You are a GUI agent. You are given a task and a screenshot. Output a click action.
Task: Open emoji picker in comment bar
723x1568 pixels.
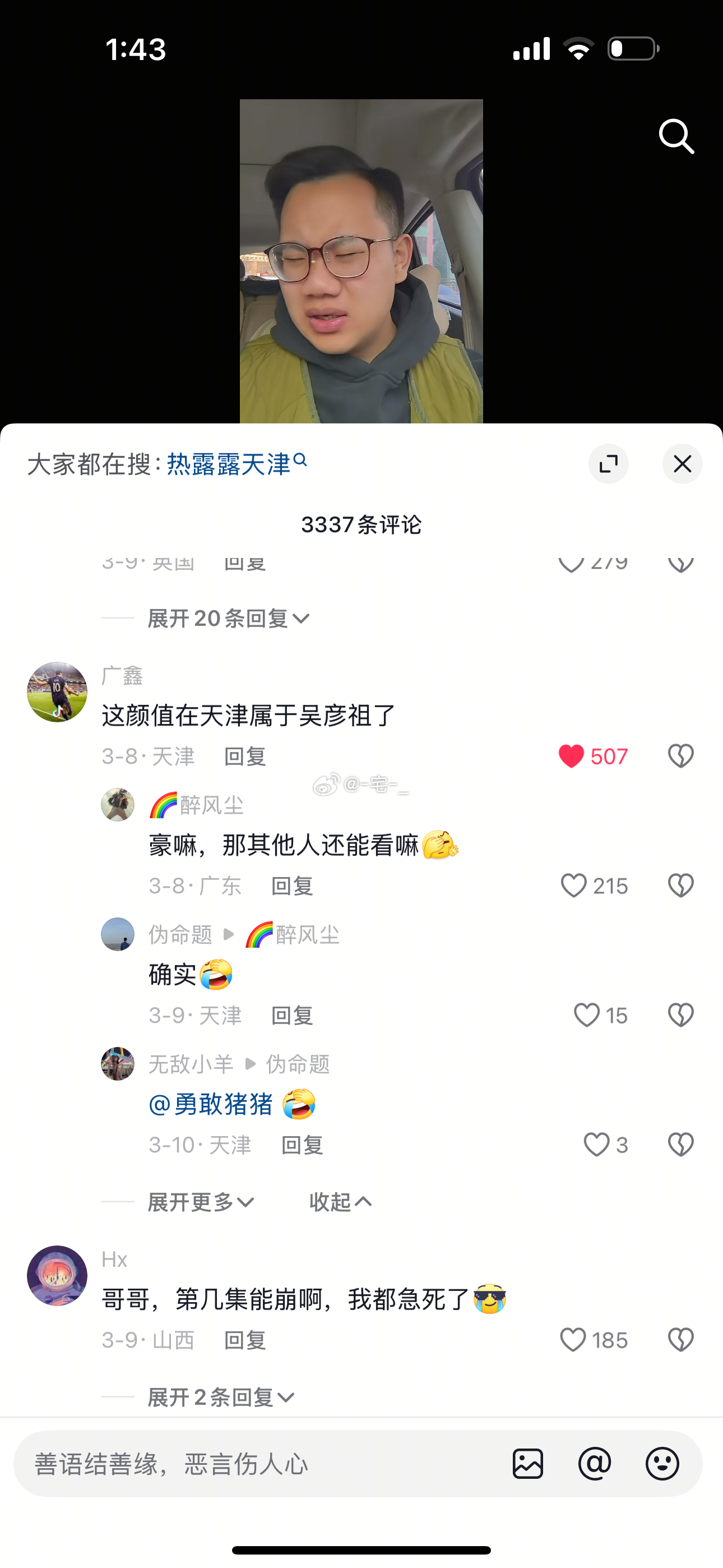662,1464
